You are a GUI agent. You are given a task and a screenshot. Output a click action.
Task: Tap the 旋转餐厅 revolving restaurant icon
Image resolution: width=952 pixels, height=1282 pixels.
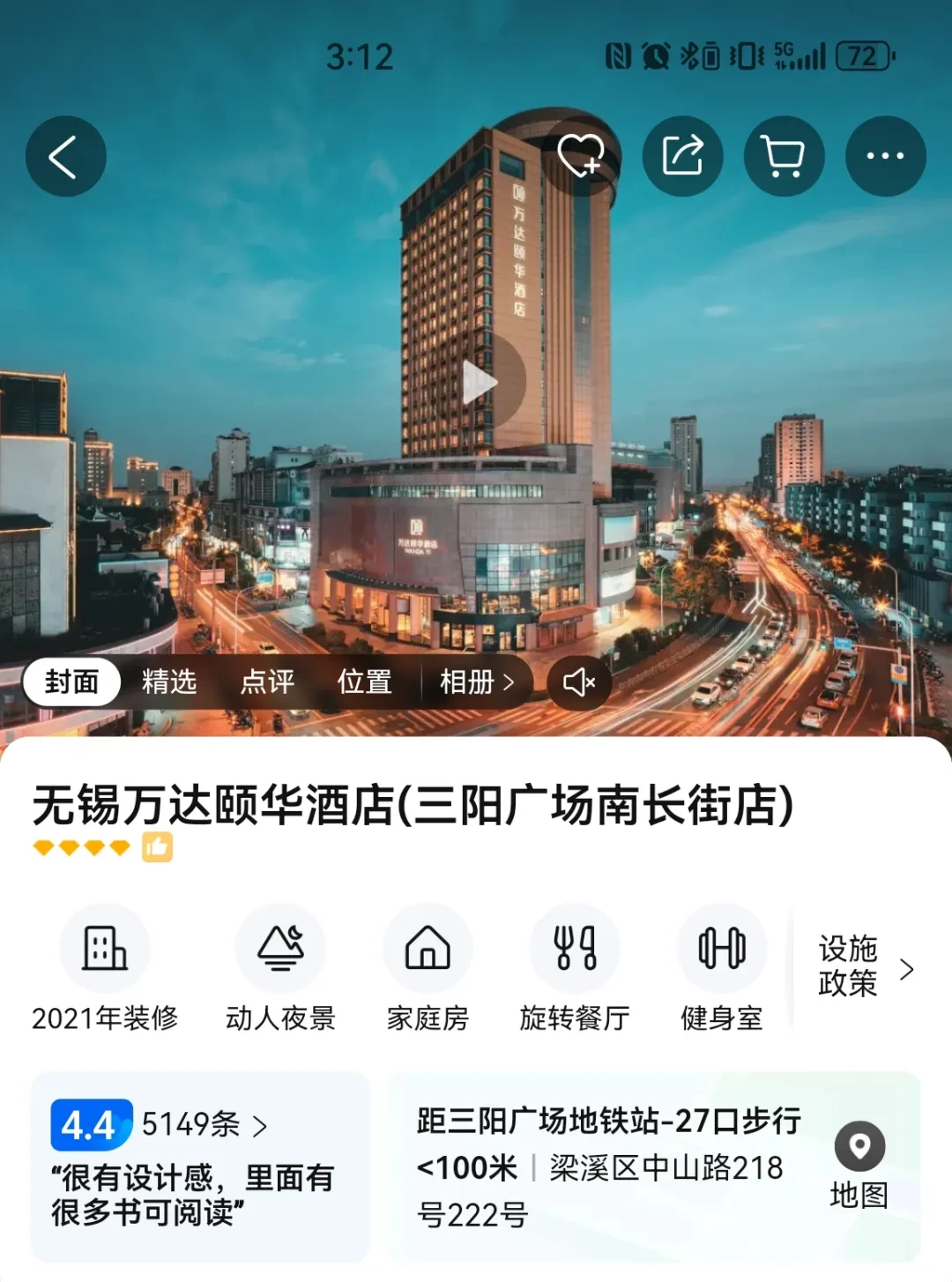(575, 950)
